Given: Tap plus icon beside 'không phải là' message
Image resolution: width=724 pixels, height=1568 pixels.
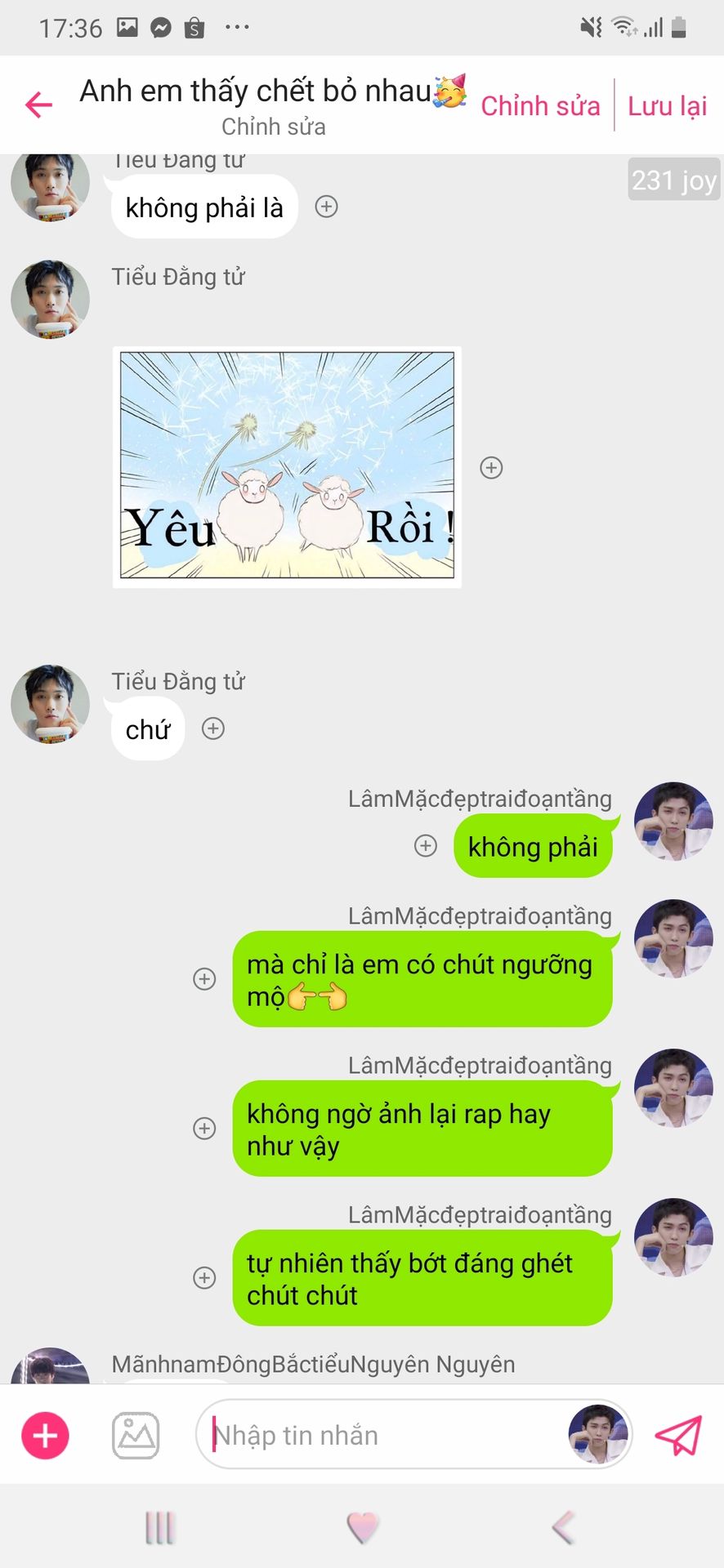Looking at the screenshot, I should (x=326, y=207).
